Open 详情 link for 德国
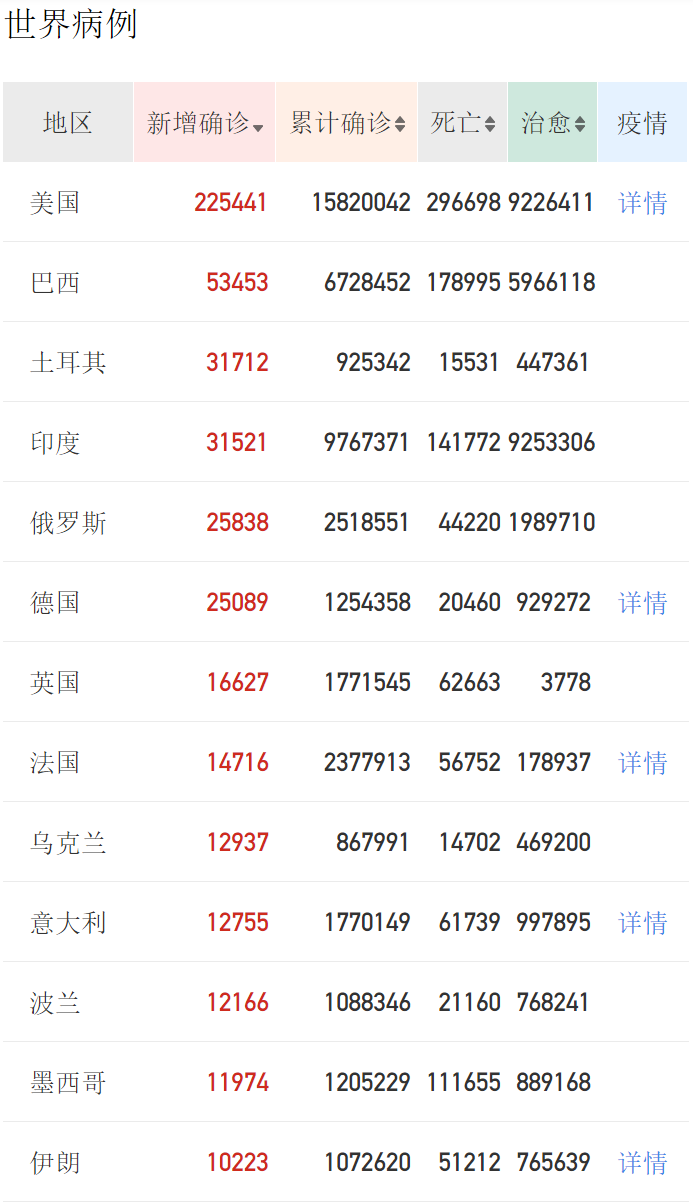The image size is (693, 1204). pos(643,603)
